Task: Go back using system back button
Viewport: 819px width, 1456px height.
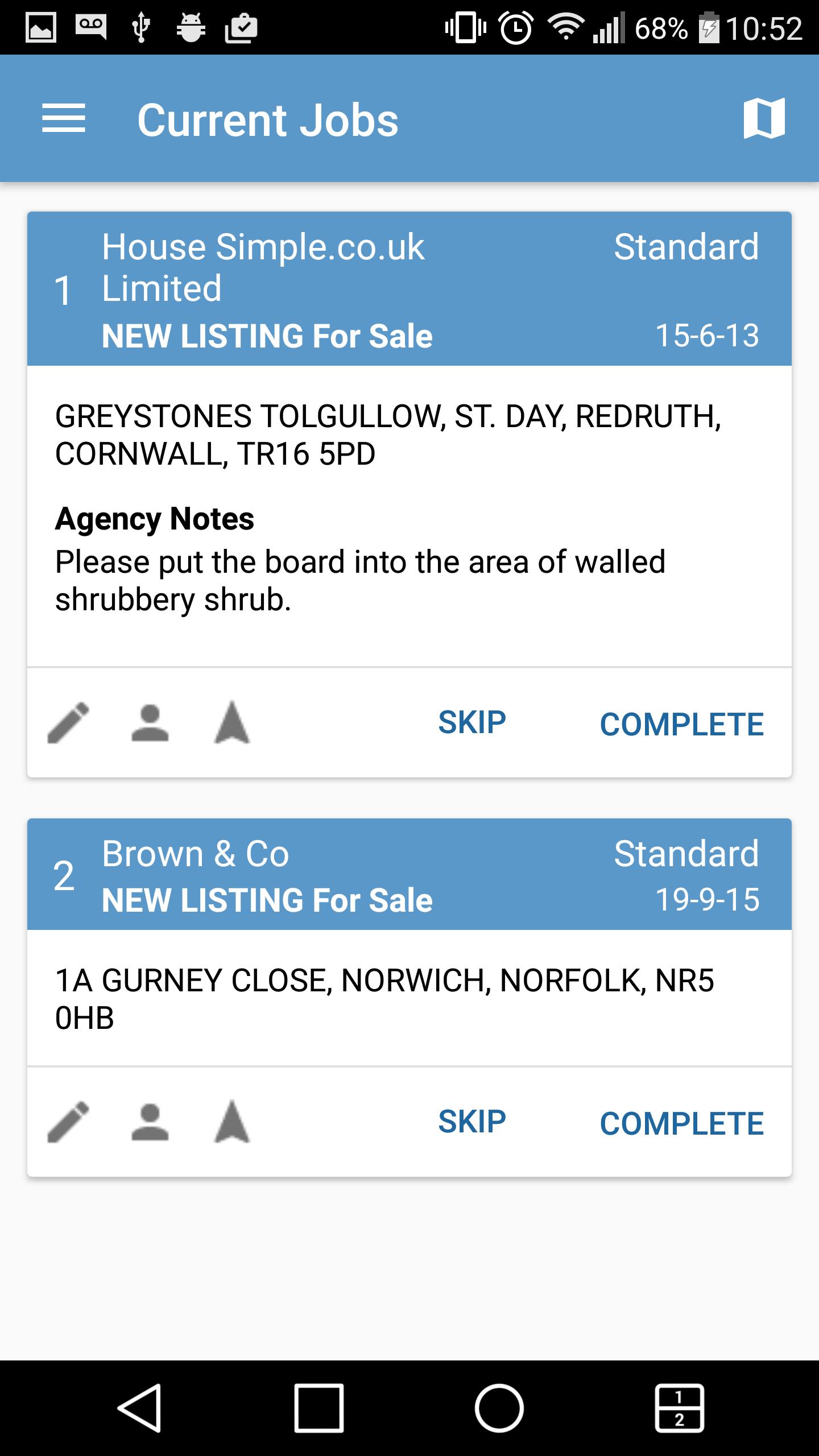Action: point(140,1408)
